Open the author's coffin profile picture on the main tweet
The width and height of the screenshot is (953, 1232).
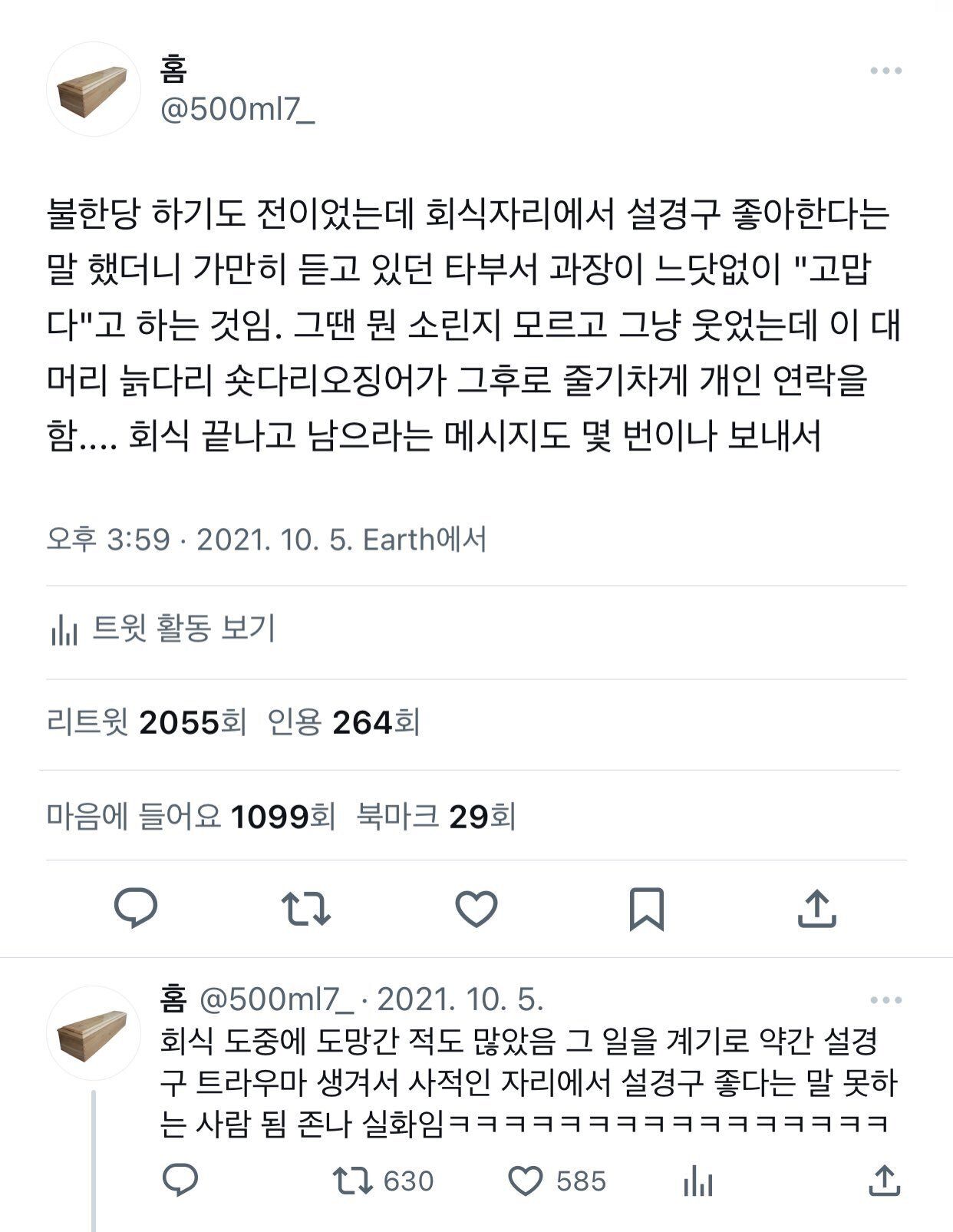click(94, 90)
